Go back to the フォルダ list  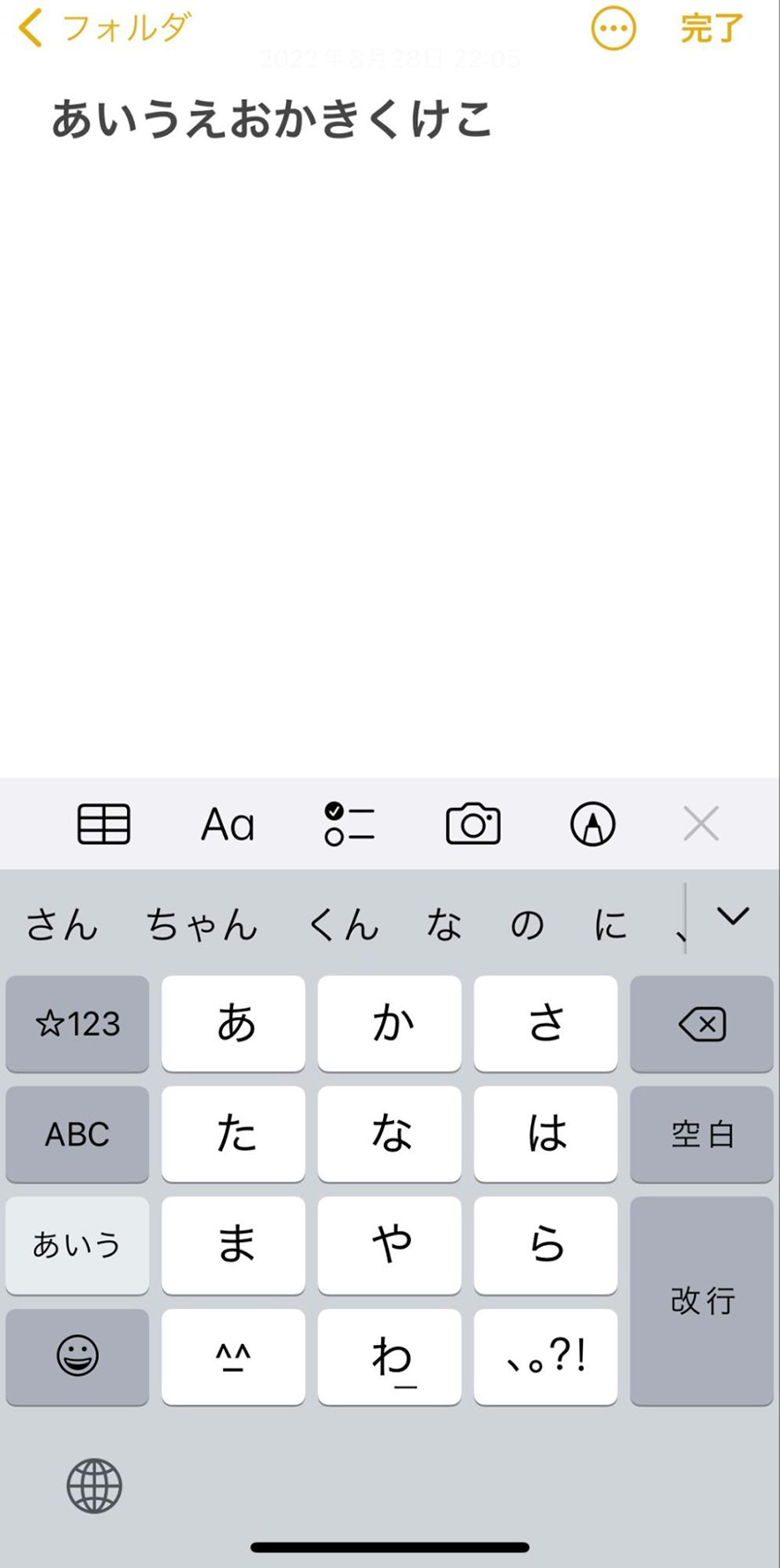click(x=102, y=29)
